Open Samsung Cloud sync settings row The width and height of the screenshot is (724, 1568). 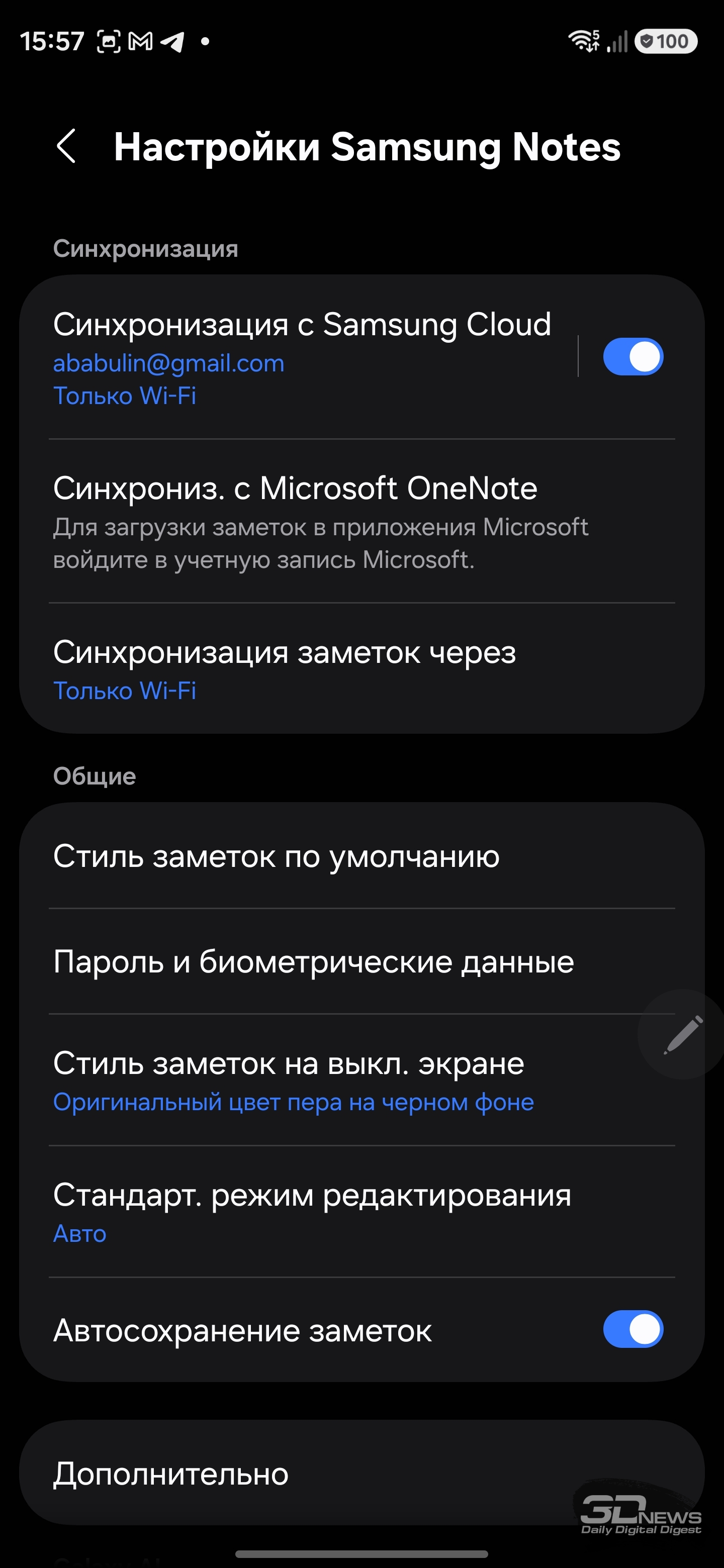point(301,356)
